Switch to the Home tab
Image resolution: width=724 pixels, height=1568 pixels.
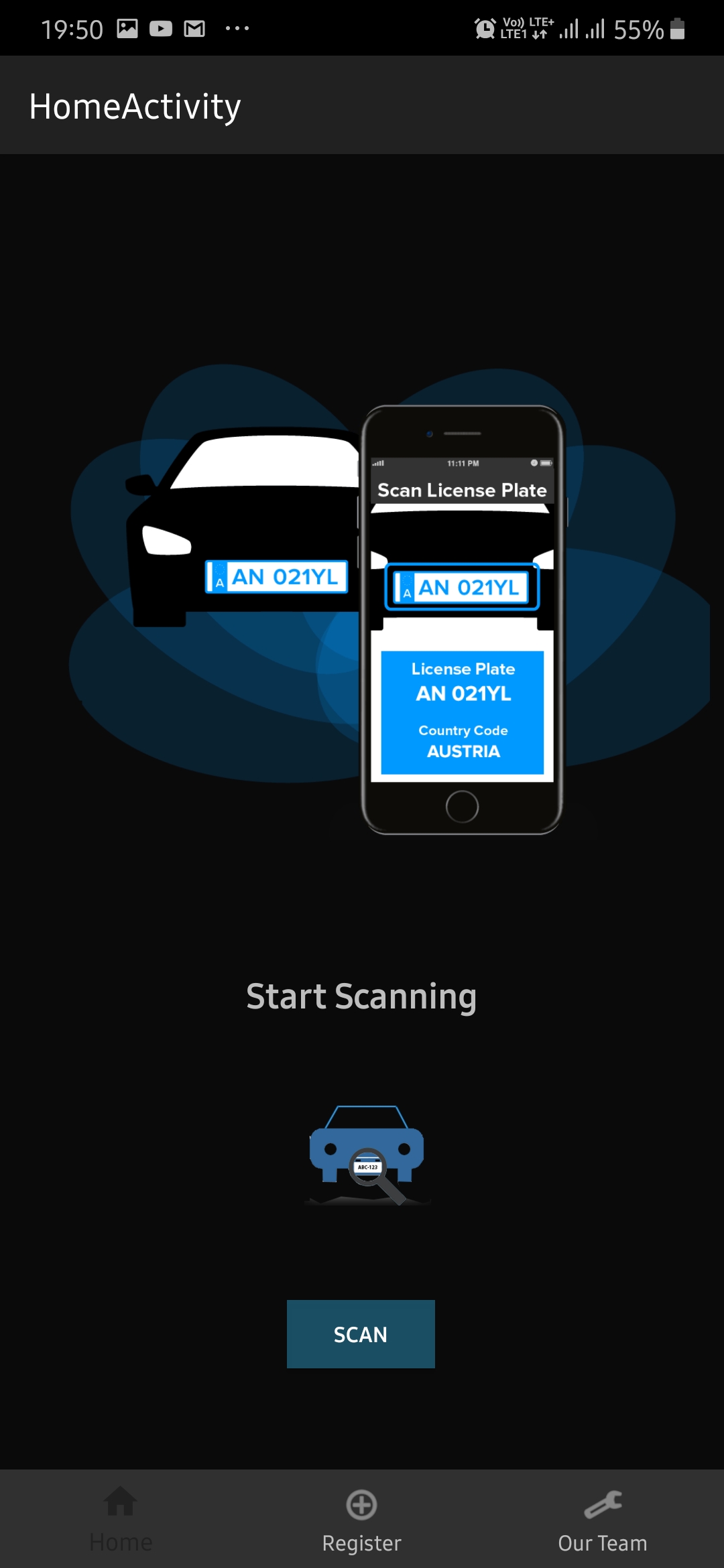point(121,1519)
